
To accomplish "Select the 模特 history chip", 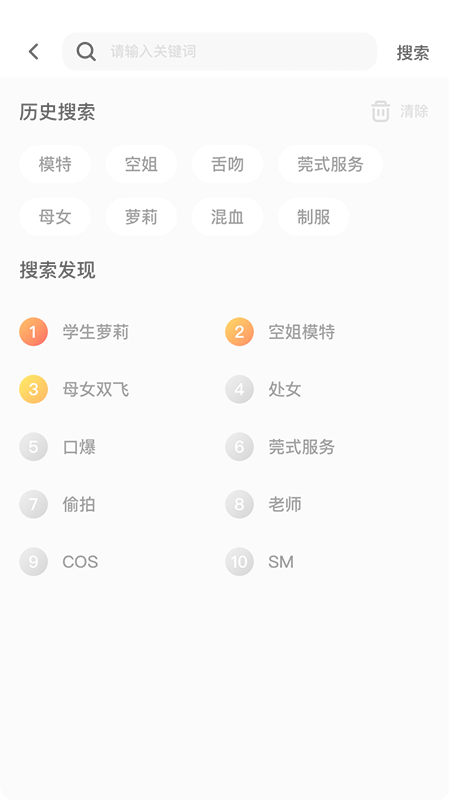I will coord(55,164).
